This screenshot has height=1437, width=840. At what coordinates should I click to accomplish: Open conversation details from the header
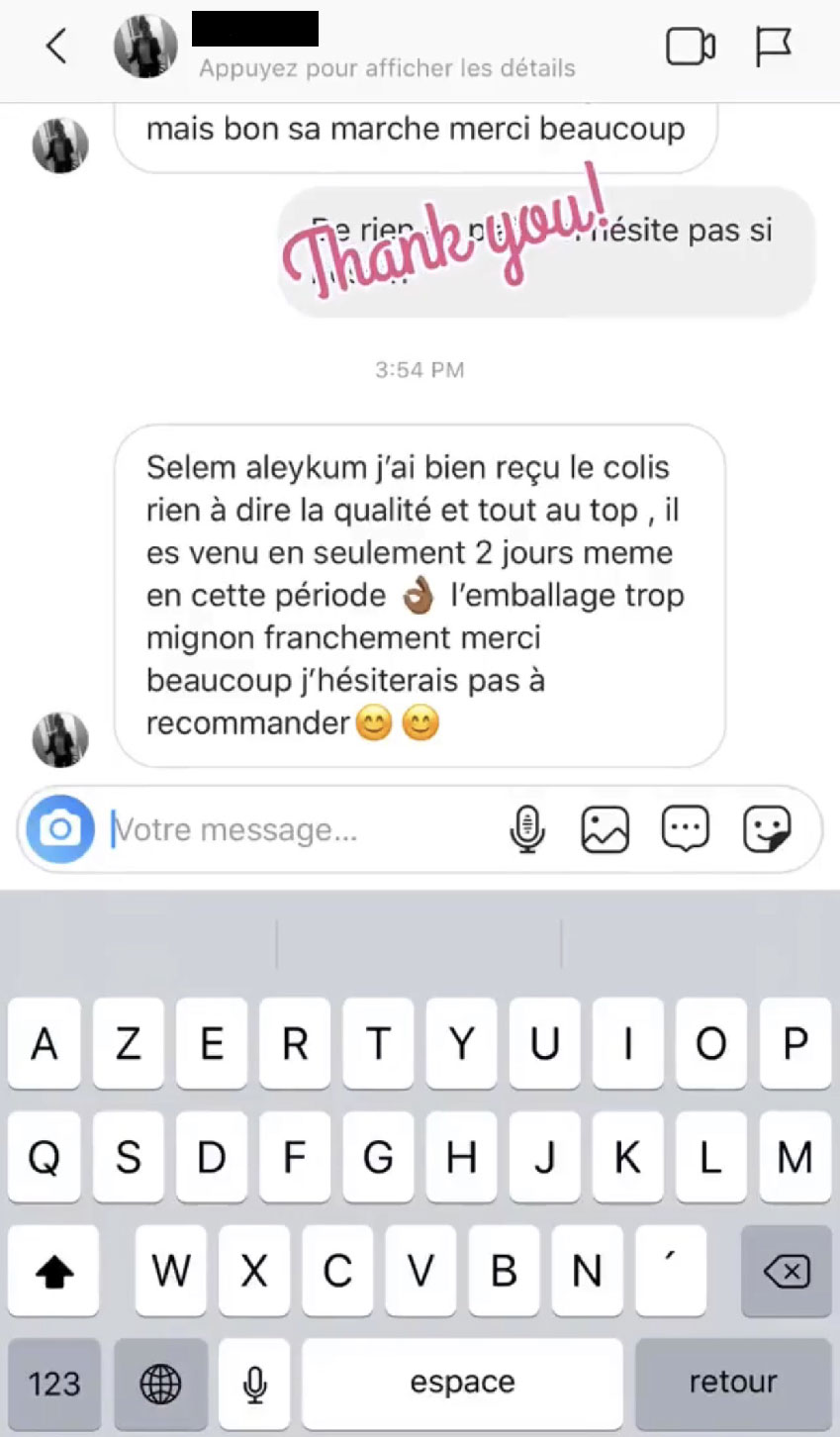386,68
